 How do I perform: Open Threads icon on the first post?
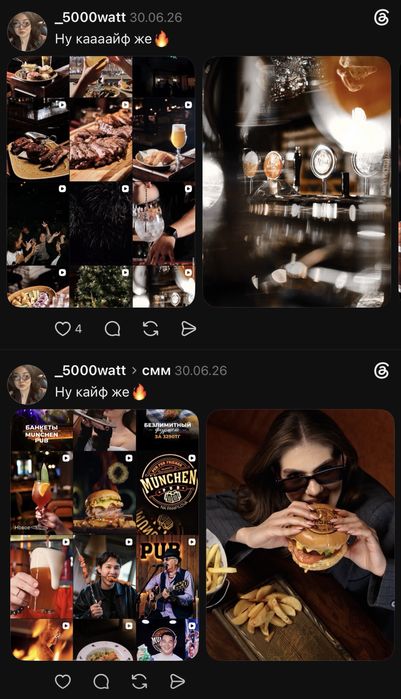pyautogui.click(x=381, y=18)
